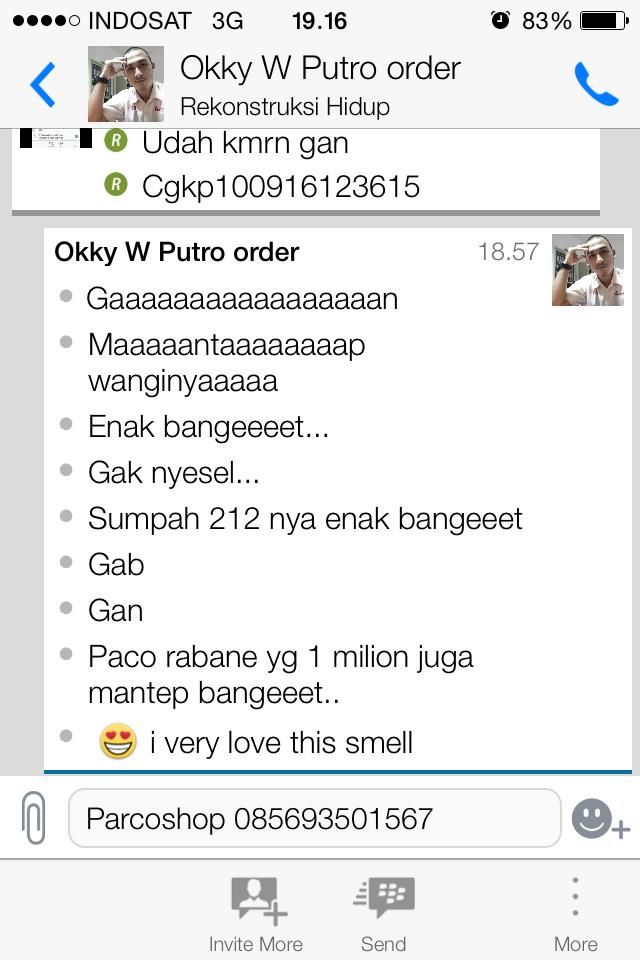Attach a file with the paperclip
The height and width of the screenshot is (960, 640).
(34, 818)
